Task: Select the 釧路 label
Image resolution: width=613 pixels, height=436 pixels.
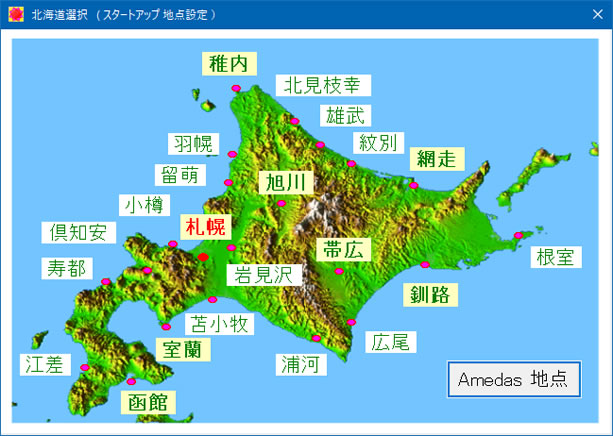Action: click(430, 294)
